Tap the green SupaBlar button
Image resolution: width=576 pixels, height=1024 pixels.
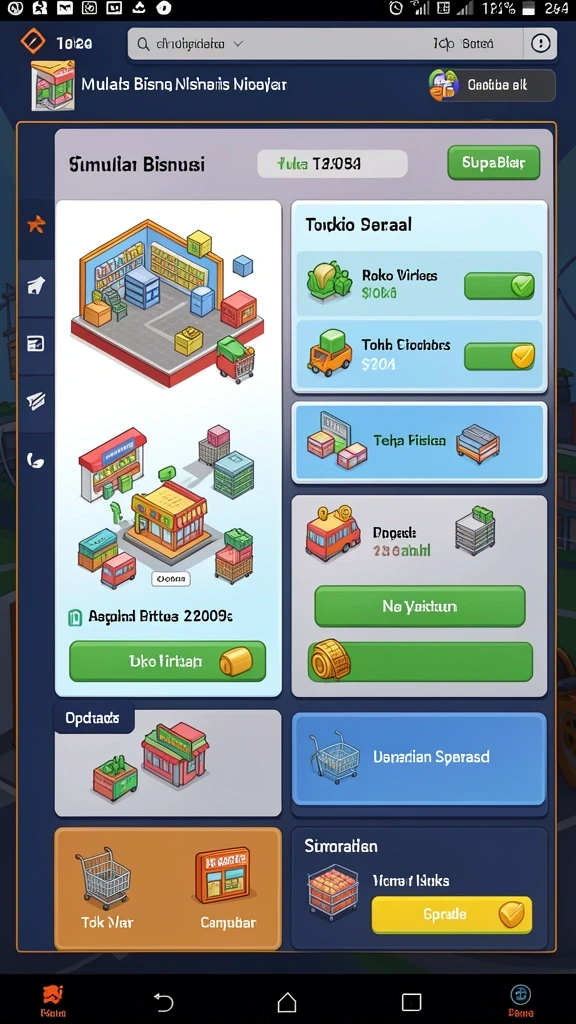(494, 163)
